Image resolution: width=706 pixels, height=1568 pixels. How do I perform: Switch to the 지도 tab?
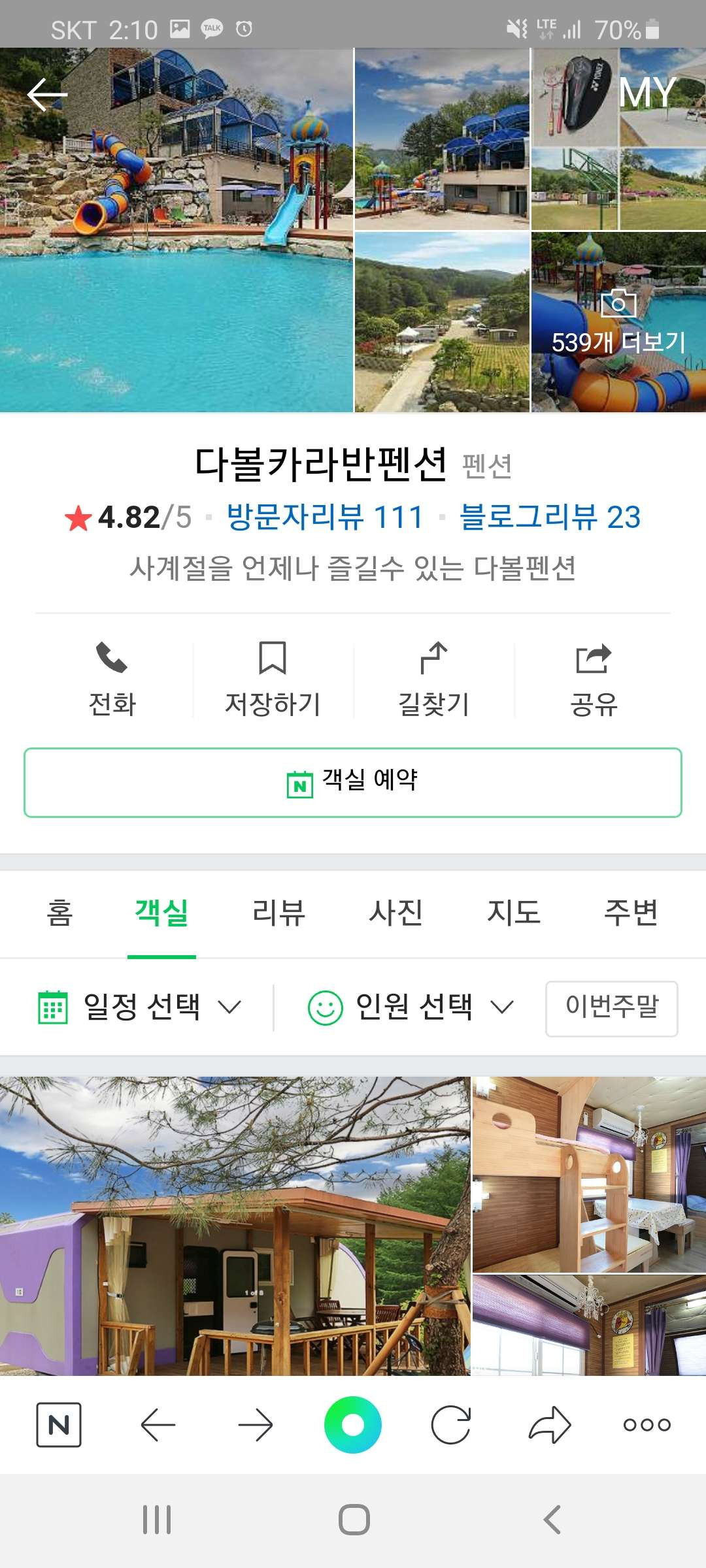point(514,912)
